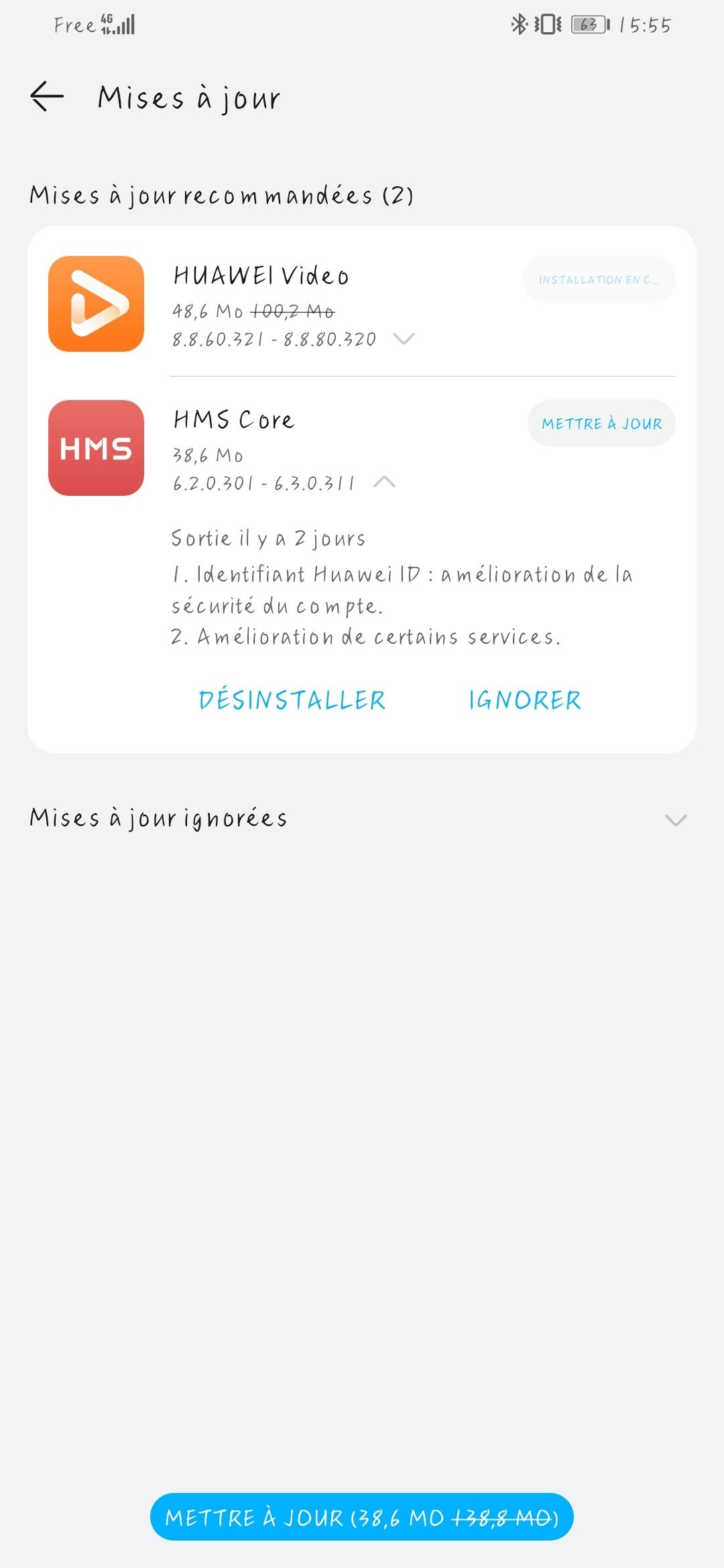Tap the HUAWEI Video installation status button
This screenshot has height=1568, width=724.
coord(599,279)
